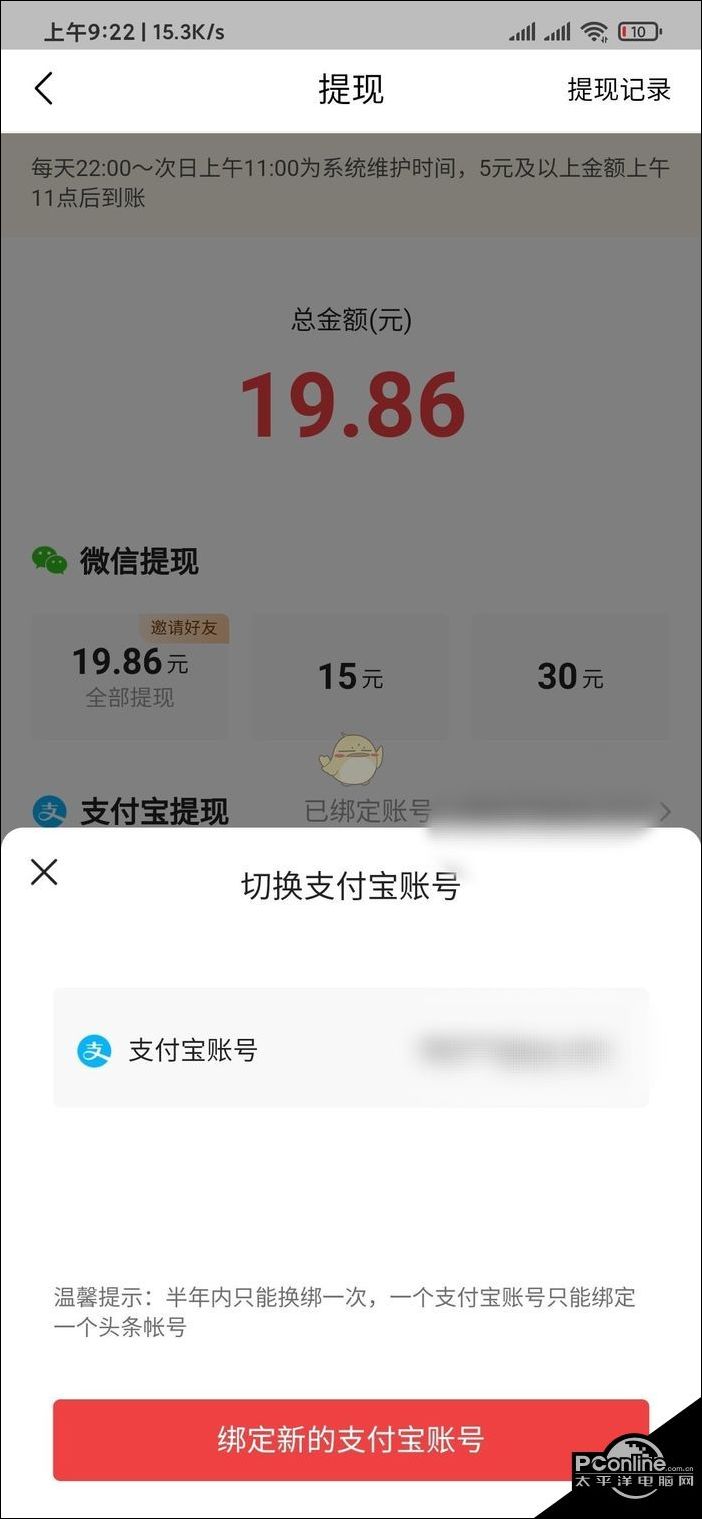The width and height of the screenshot is (702, 1519).
Task: Select the 30元 withdrawal amount
Action: (x=570, y=677)
